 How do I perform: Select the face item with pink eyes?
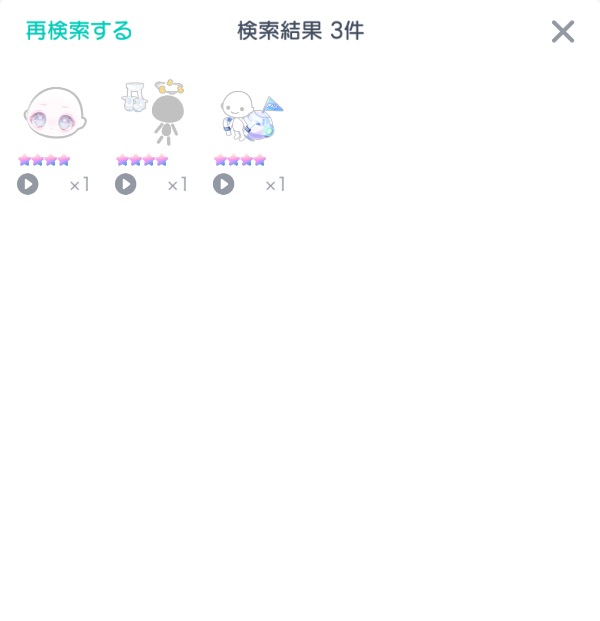(54, 115)
